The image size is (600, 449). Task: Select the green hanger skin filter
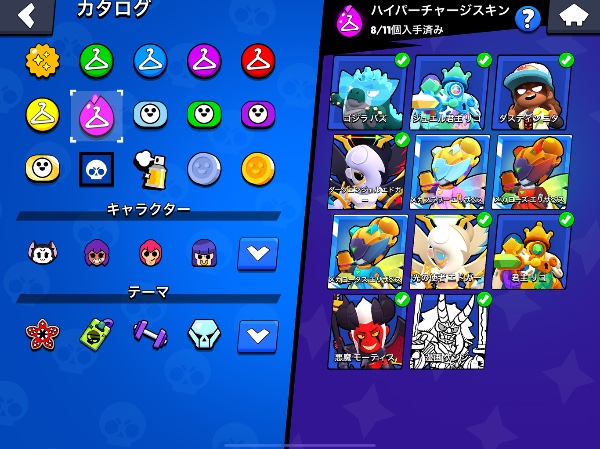coord(96,61)
